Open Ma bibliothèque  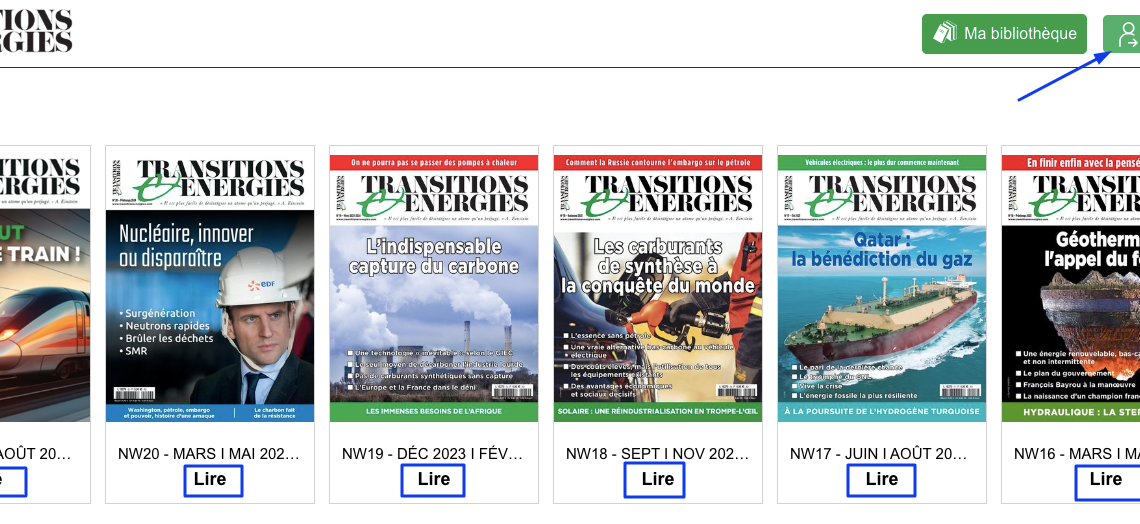click(x=1004, y=34)
